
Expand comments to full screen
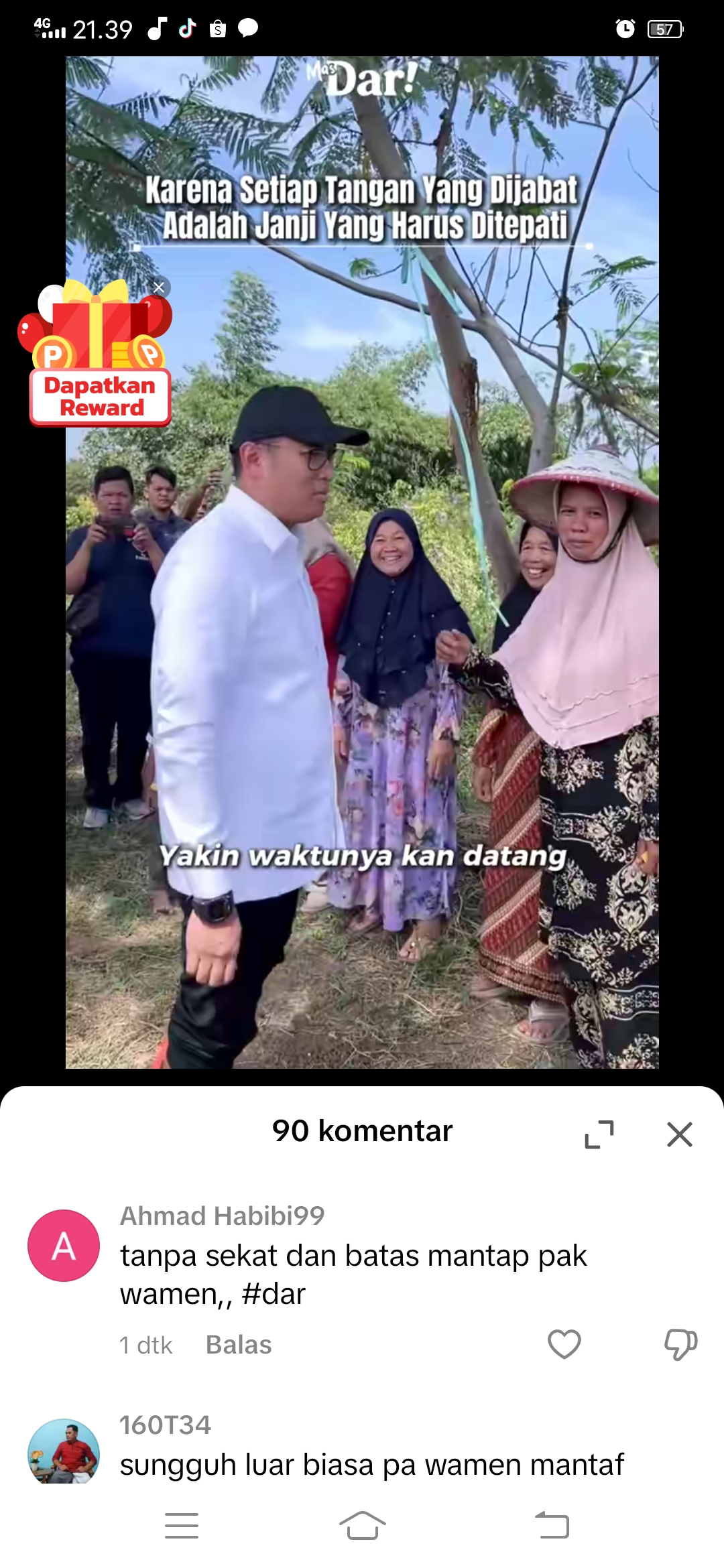coord(599,1134)
